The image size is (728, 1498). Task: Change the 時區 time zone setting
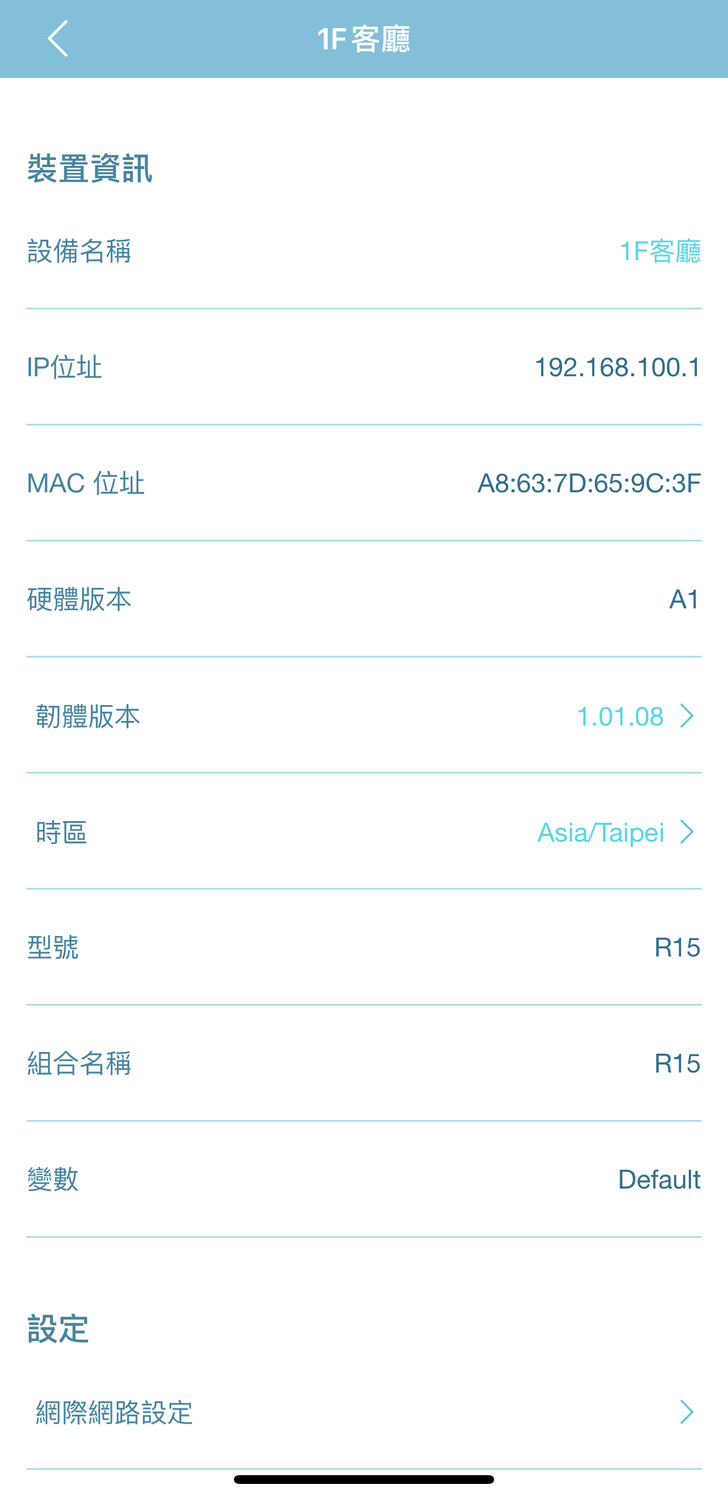coord(364,832)
